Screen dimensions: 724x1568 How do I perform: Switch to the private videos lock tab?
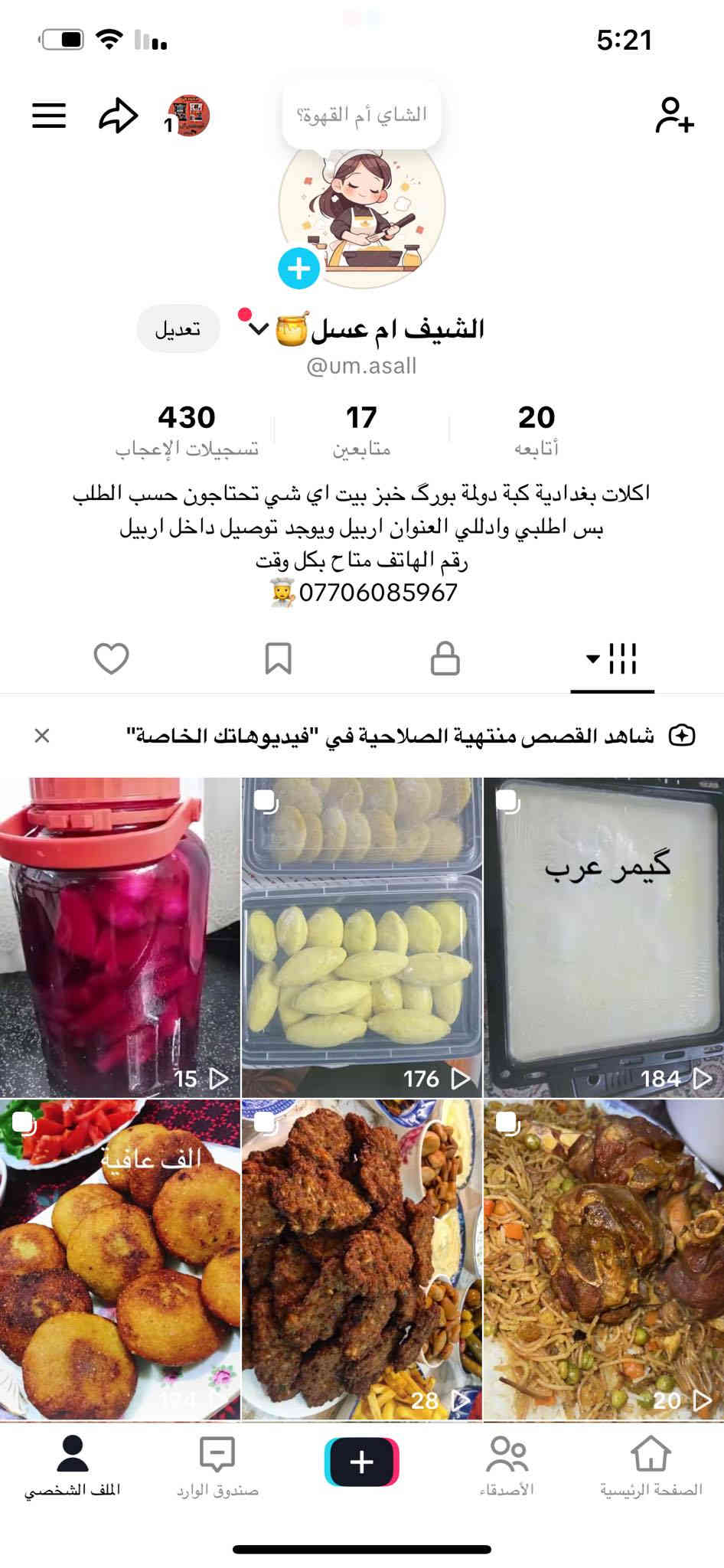[x=445, y=658]
